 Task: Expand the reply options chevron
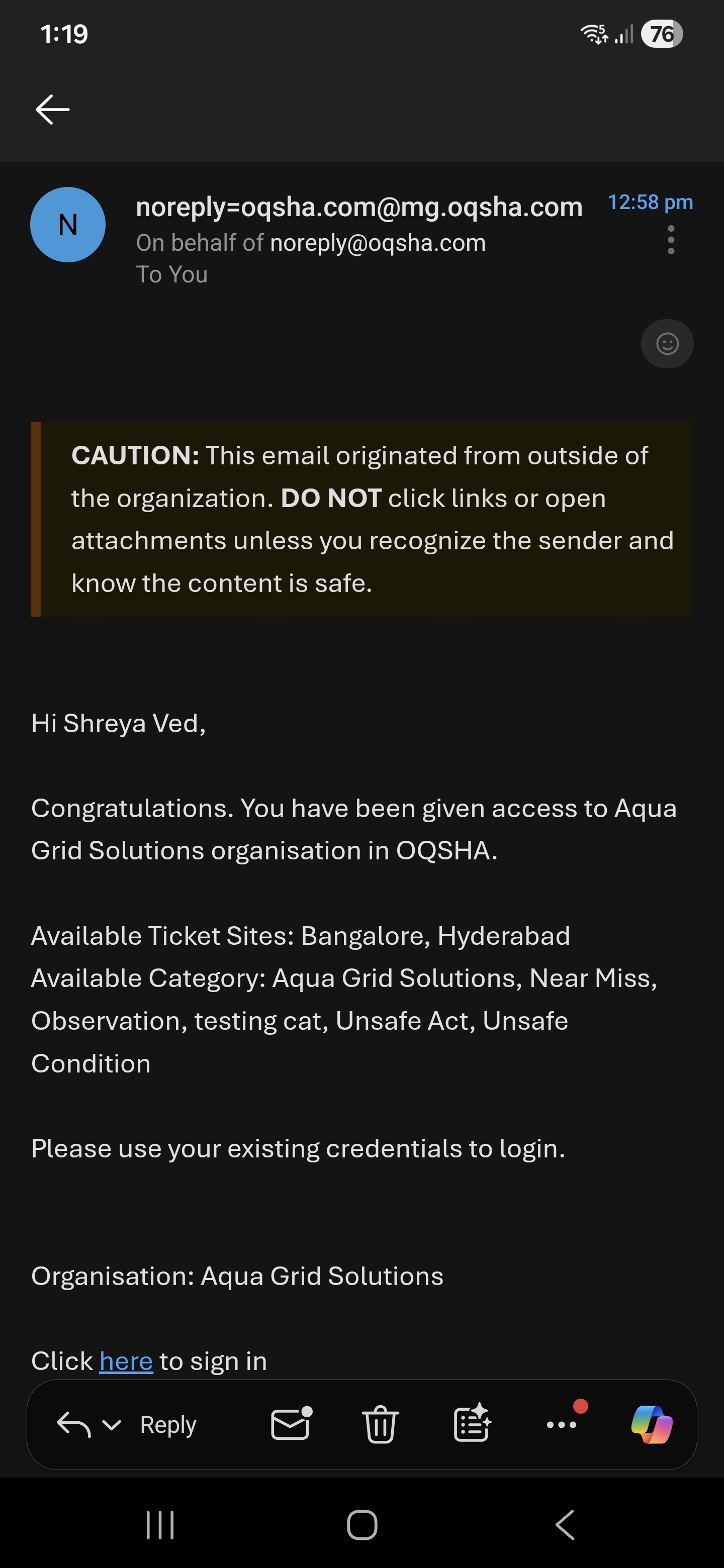(x=112, y=1425)
